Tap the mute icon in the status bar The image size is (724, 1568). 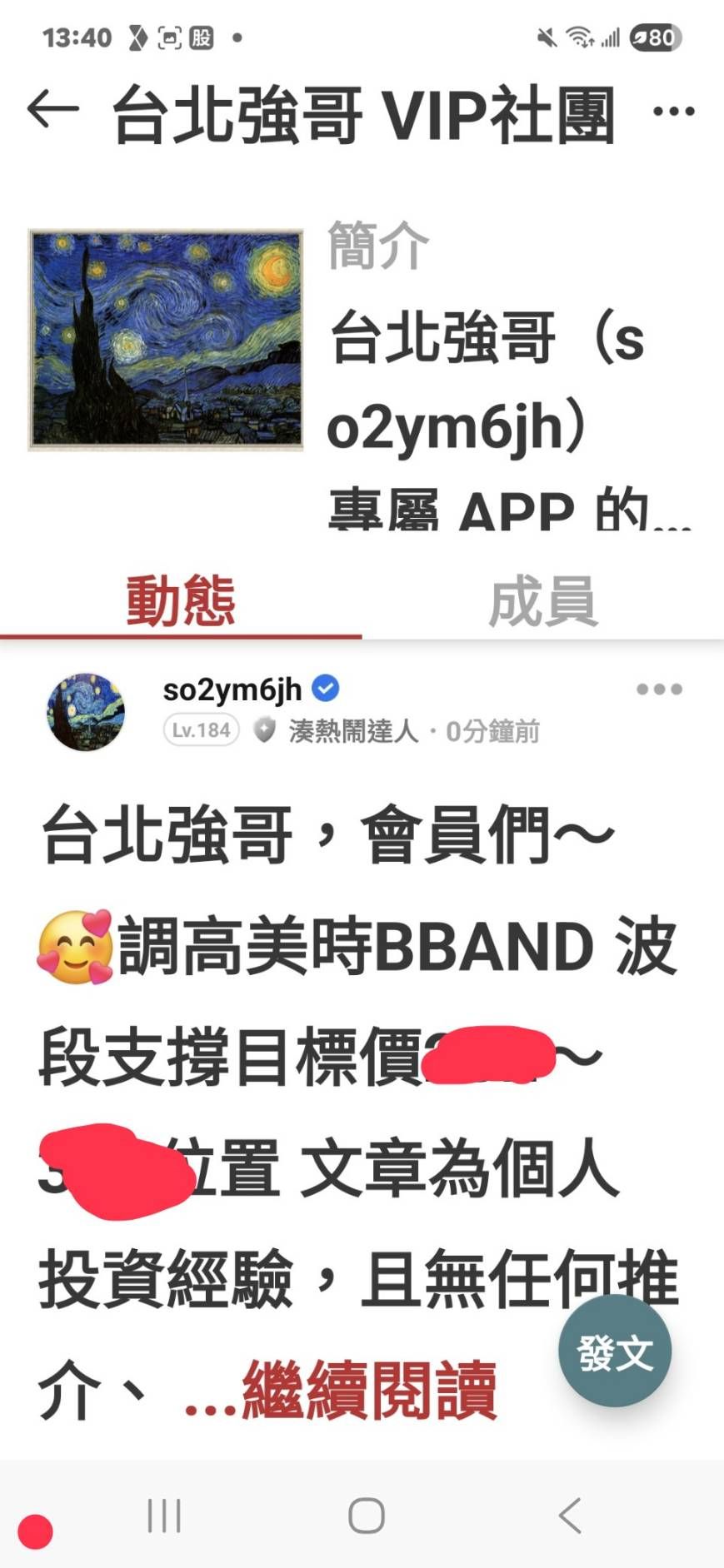(x=546, y=37)
